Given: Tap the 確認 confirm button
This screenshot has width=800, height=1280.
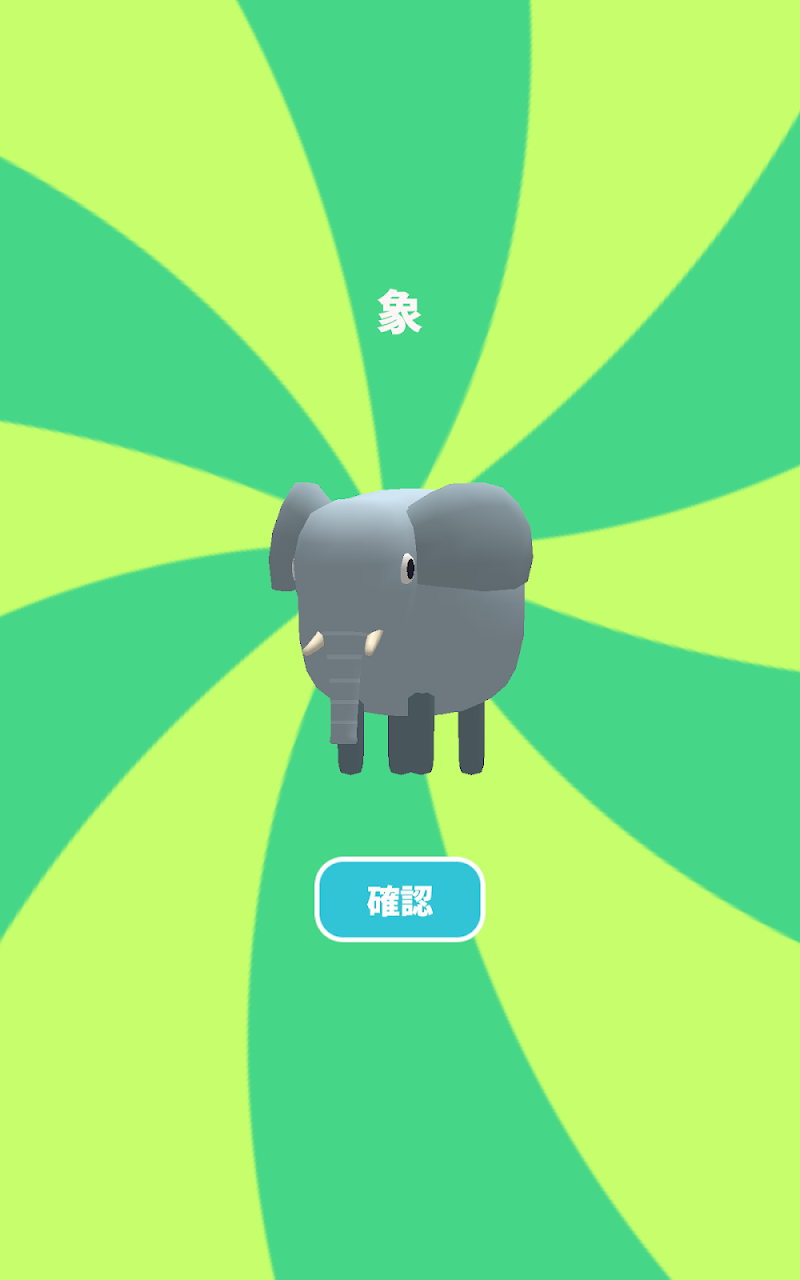Looking at the screenshot, I should pos(400,899).
